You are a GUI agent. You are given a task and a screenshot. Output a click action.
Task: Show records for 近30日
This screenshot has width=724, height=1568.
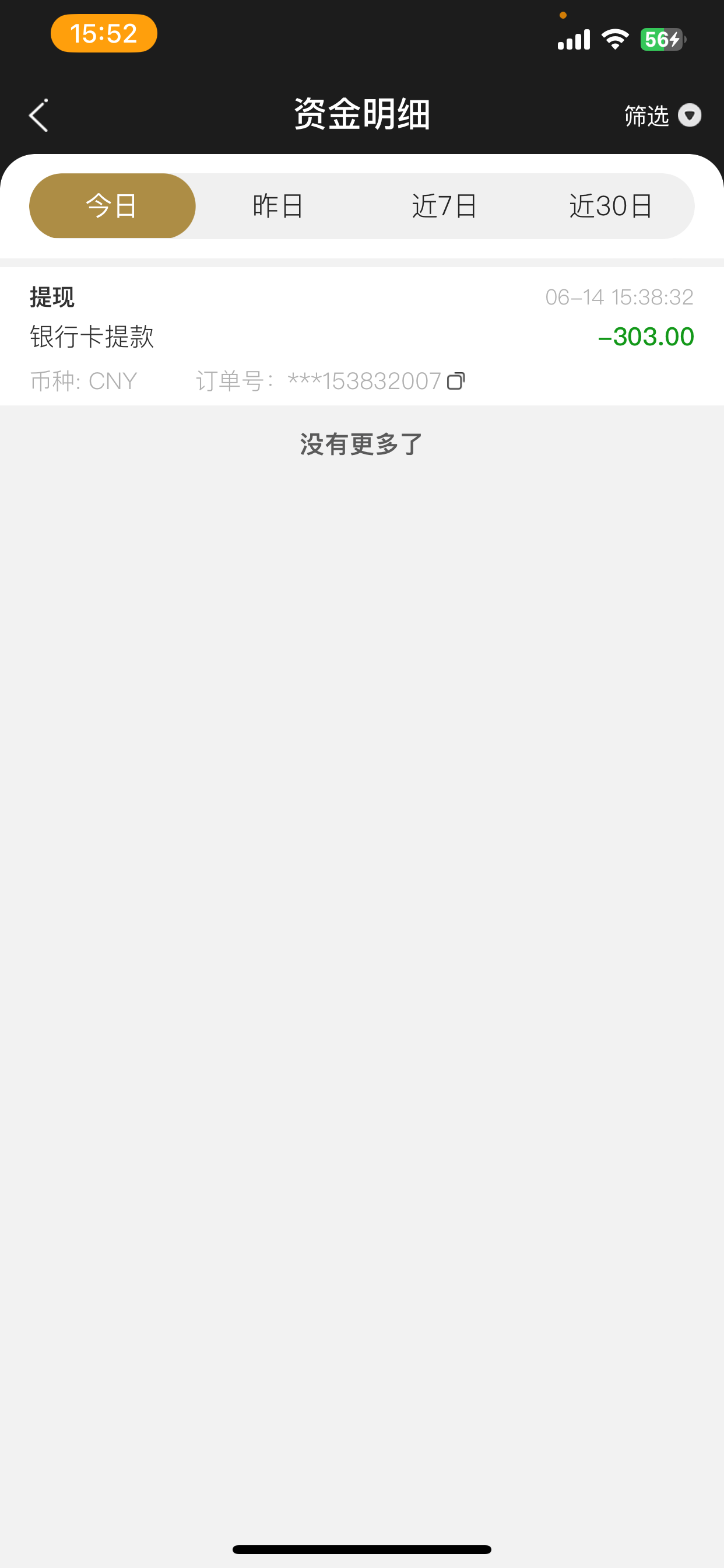pyautogui.click(x=611, y=206)
